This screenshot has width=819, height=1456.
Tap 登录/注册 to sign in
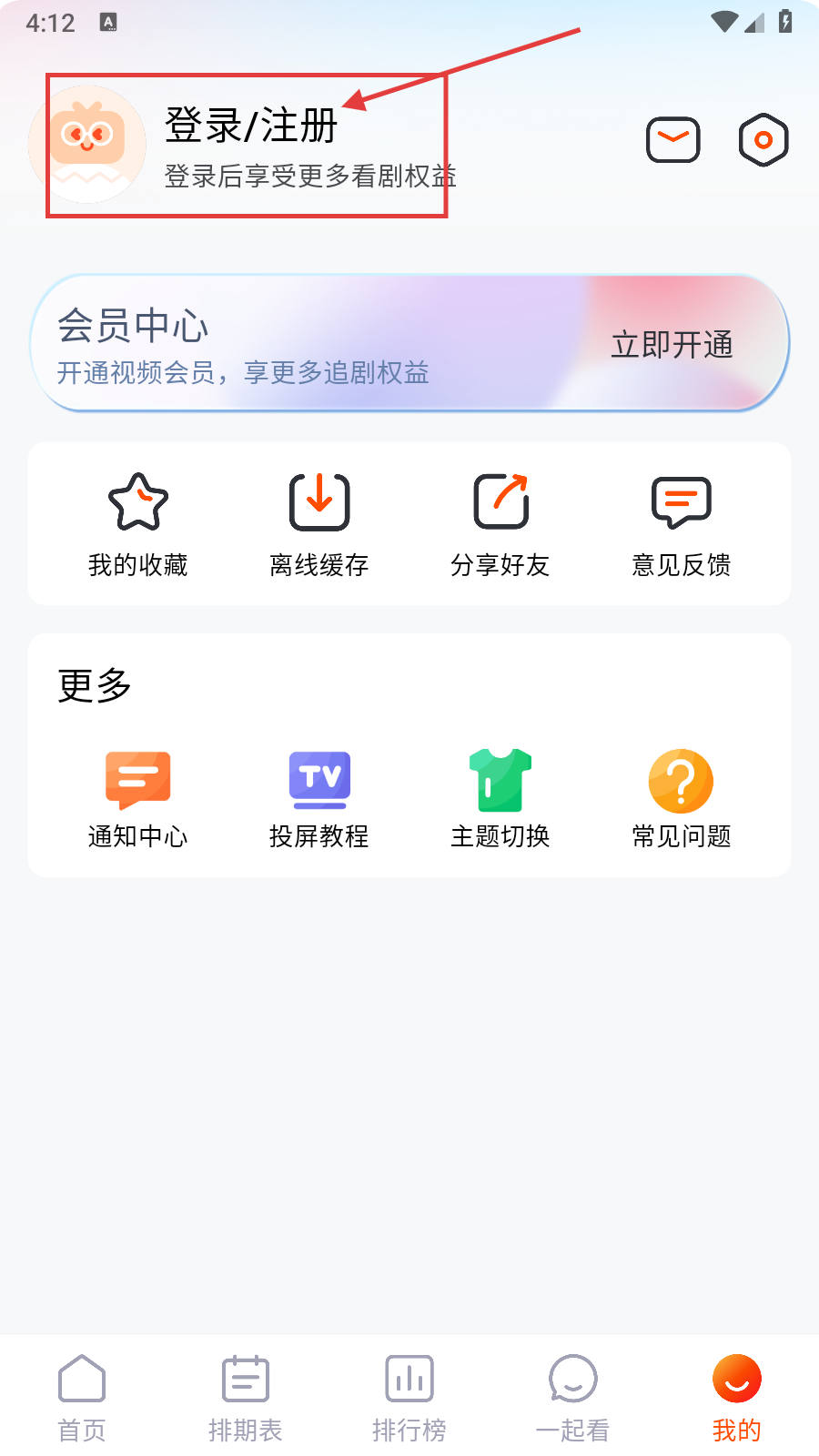[251, 126]
